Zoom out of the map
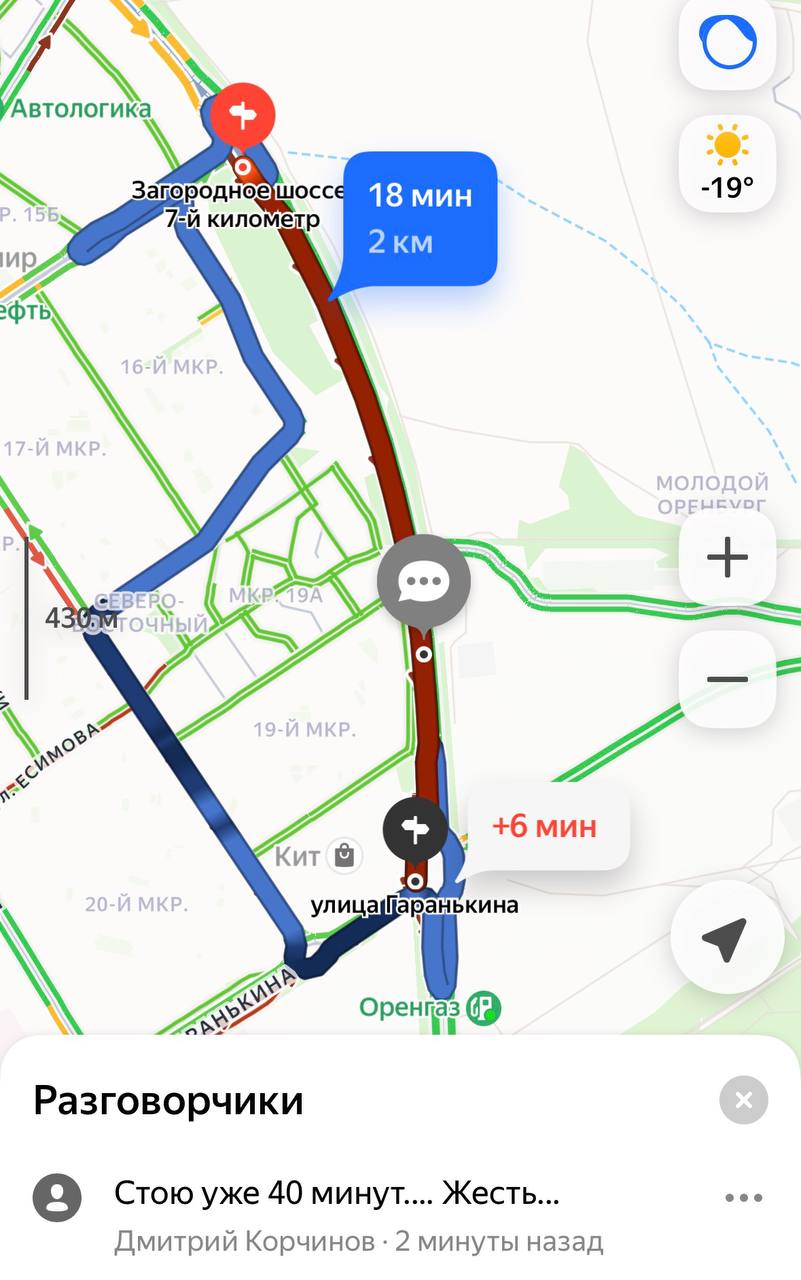Image resolution: width=801 pixels, height=1280 pixels. pyautogui.click(x=727, y=679)
